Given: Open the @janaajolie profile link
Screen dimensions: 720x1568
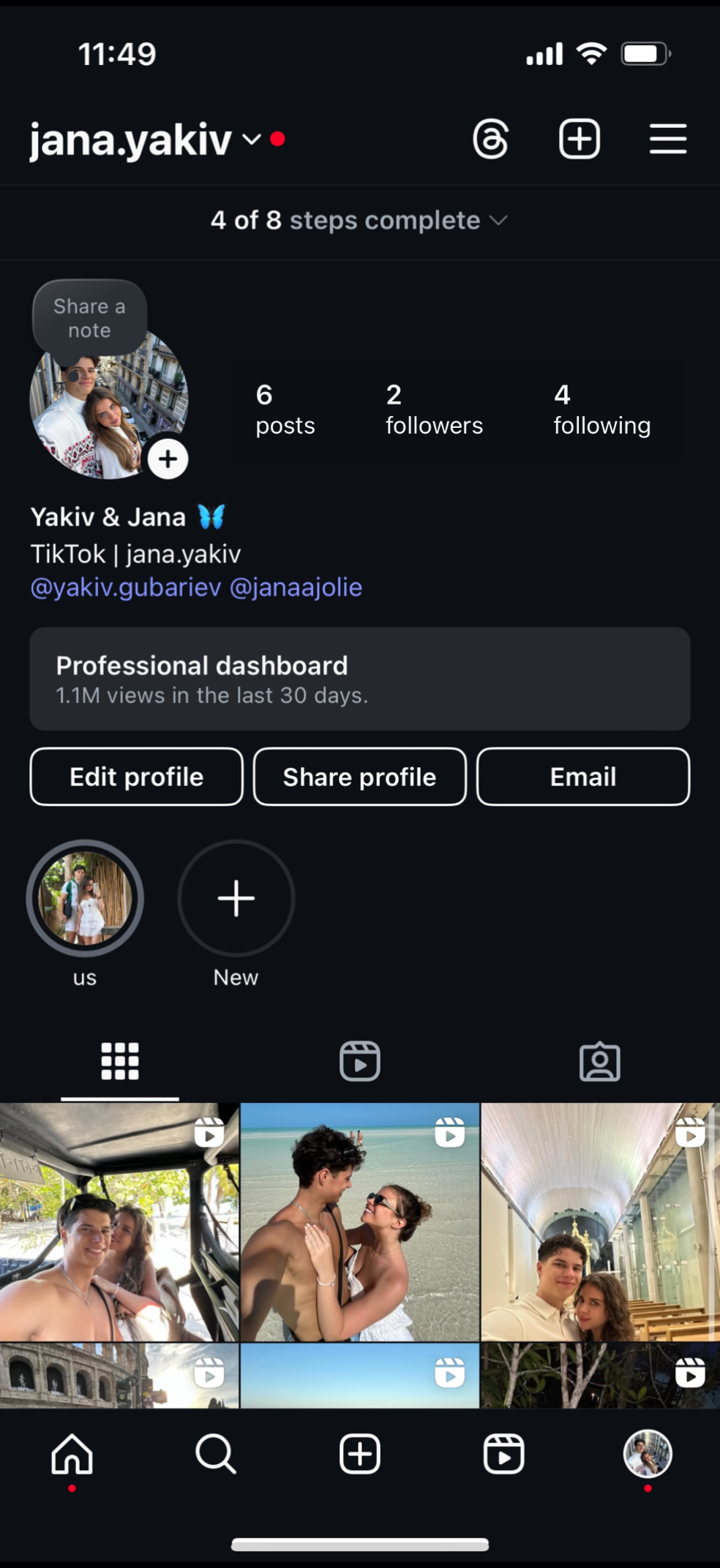Looking at the screenshot, I should (296, 587).
